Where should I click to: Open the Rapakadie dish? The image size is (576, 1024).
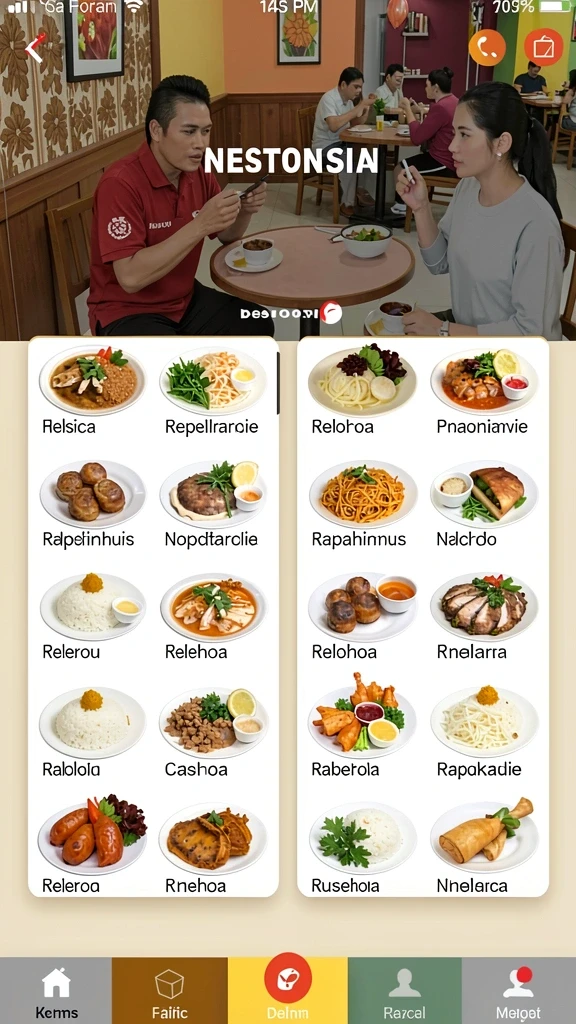(x=484, y=733)
